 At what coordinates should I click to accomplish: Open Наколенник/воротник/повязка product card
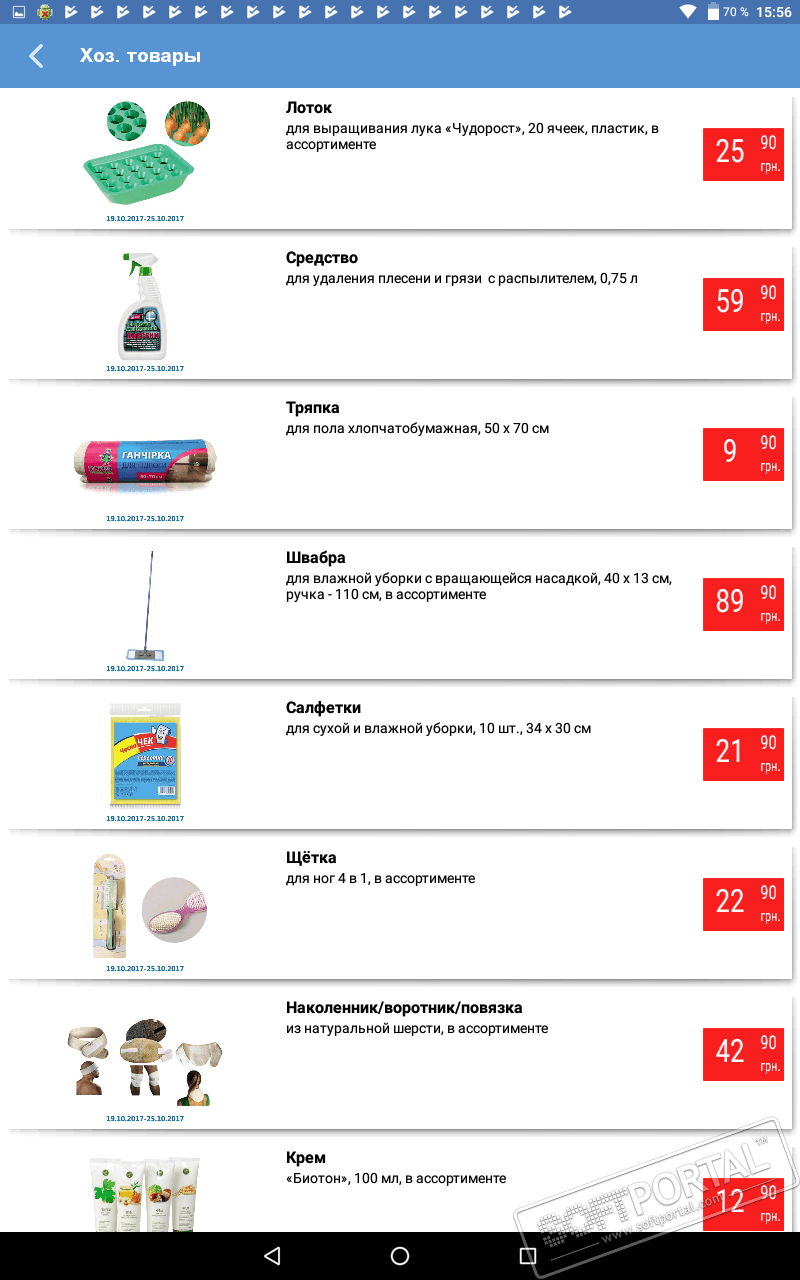400,1060
